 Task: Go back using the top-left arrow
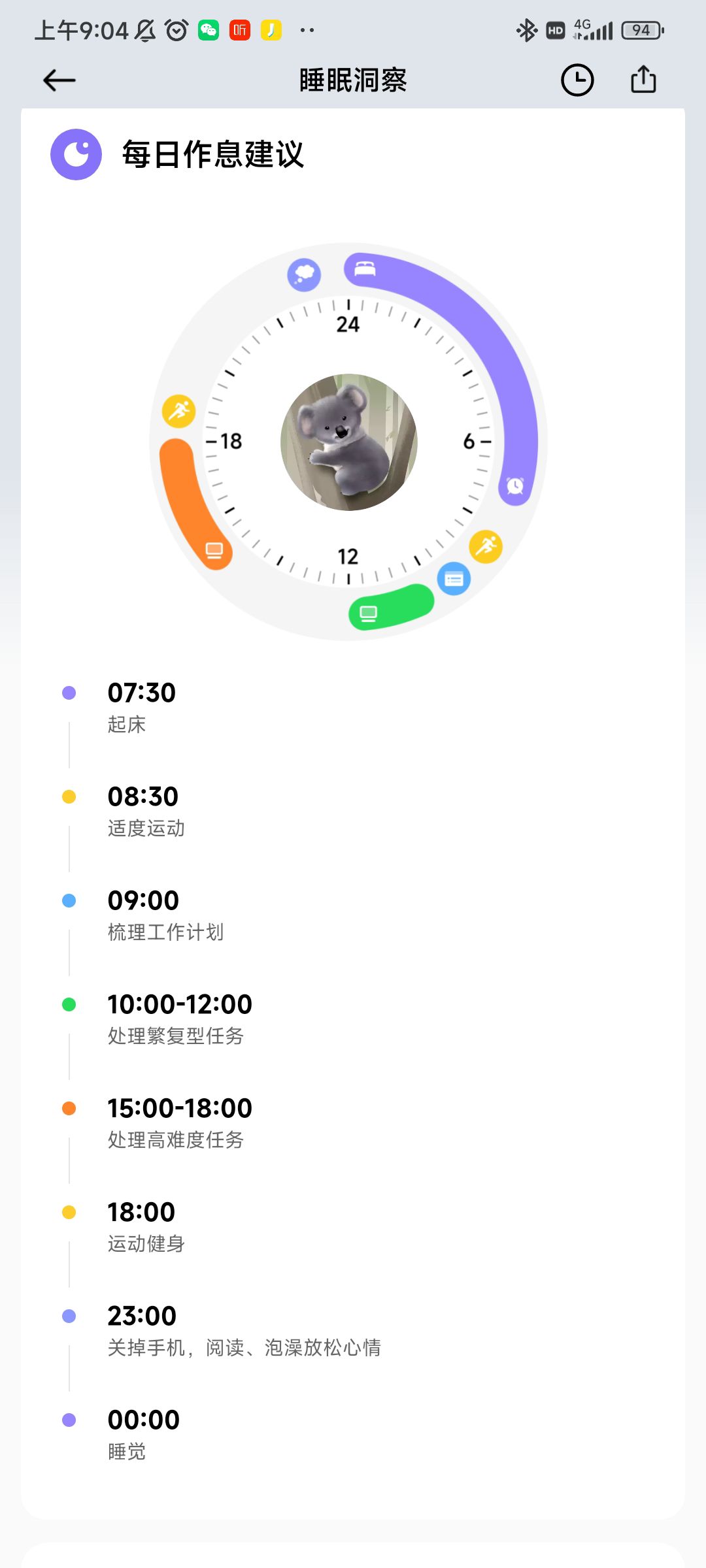click(59, 80)
